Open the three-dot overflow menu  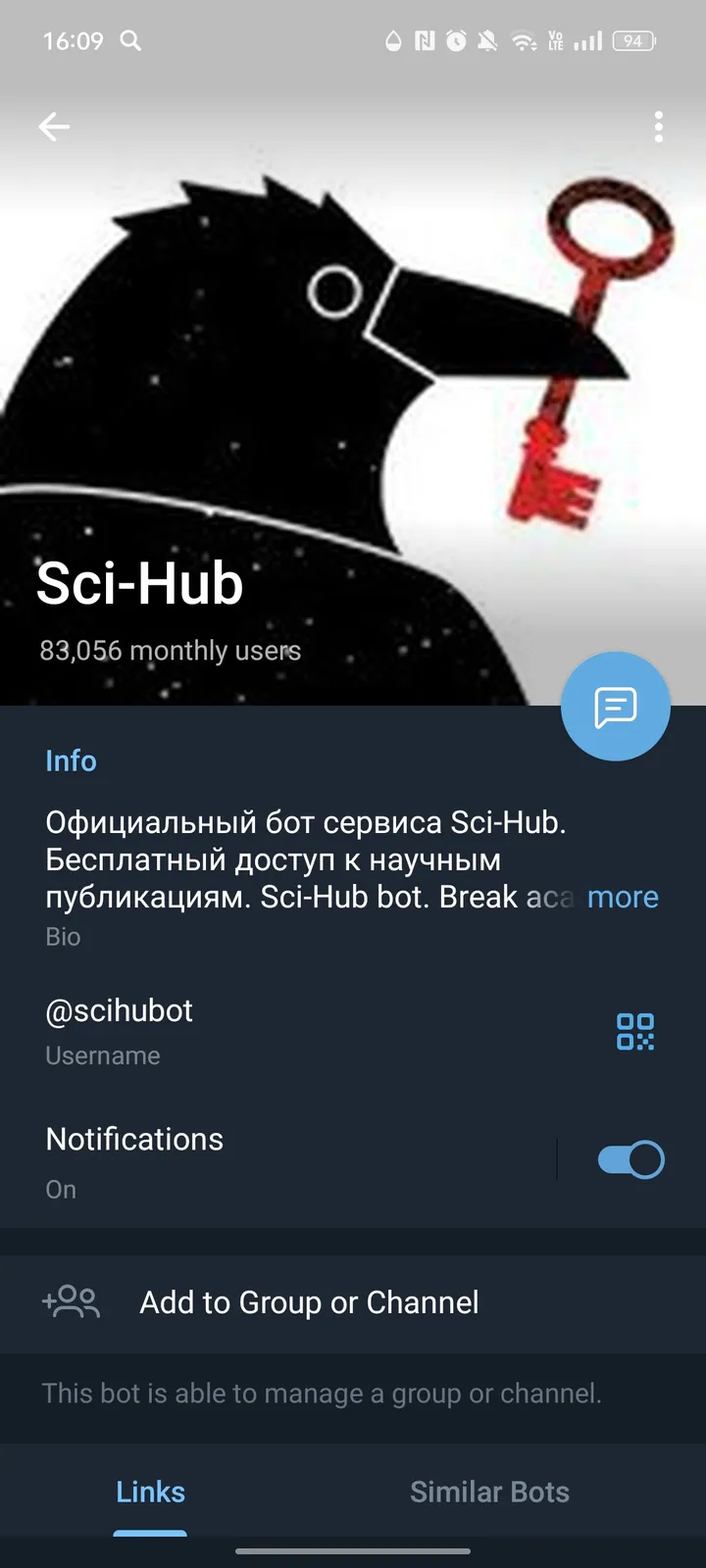coord(658,126)
